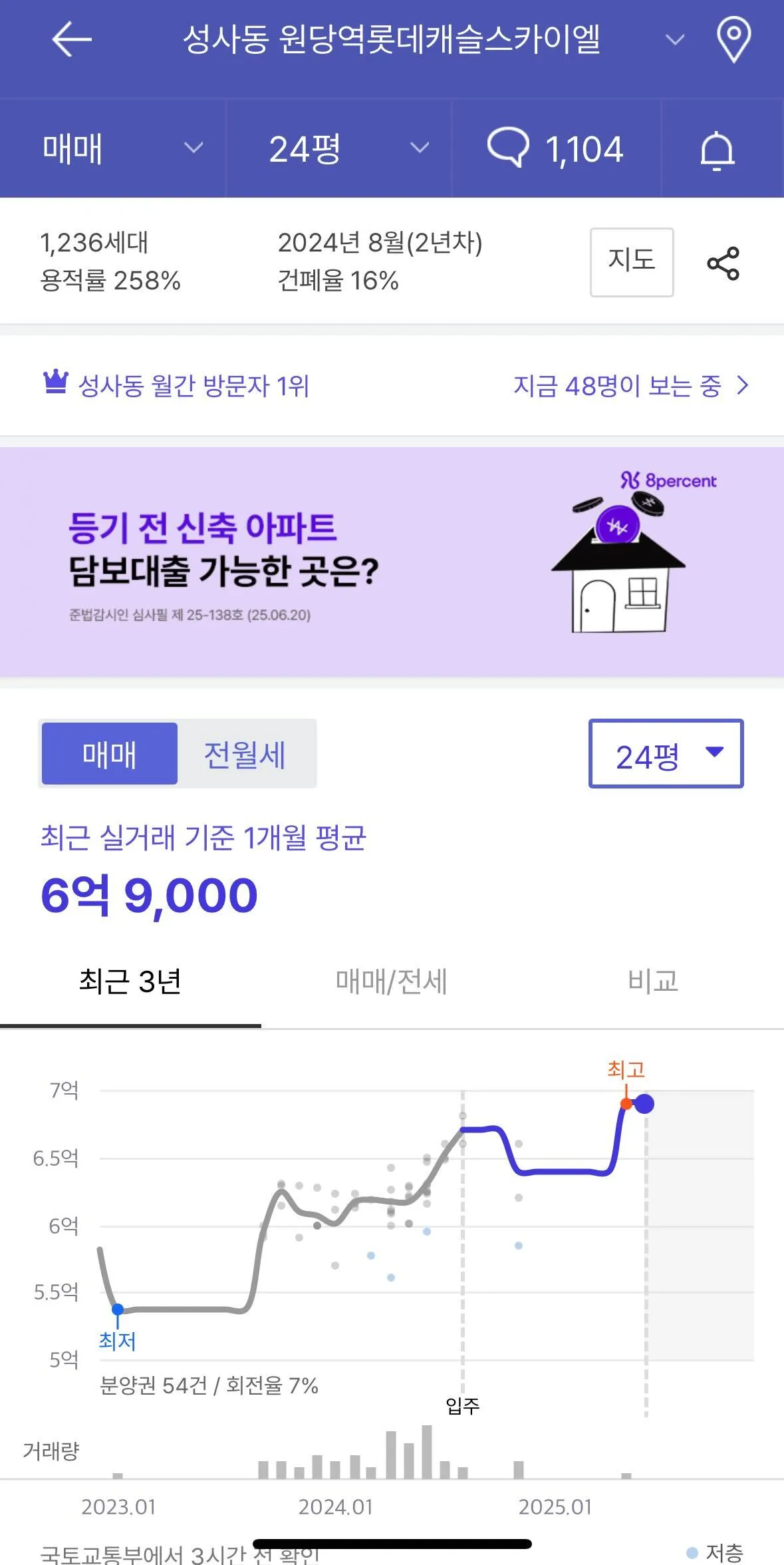Select the 매매 segment above the price

(110, 754)
